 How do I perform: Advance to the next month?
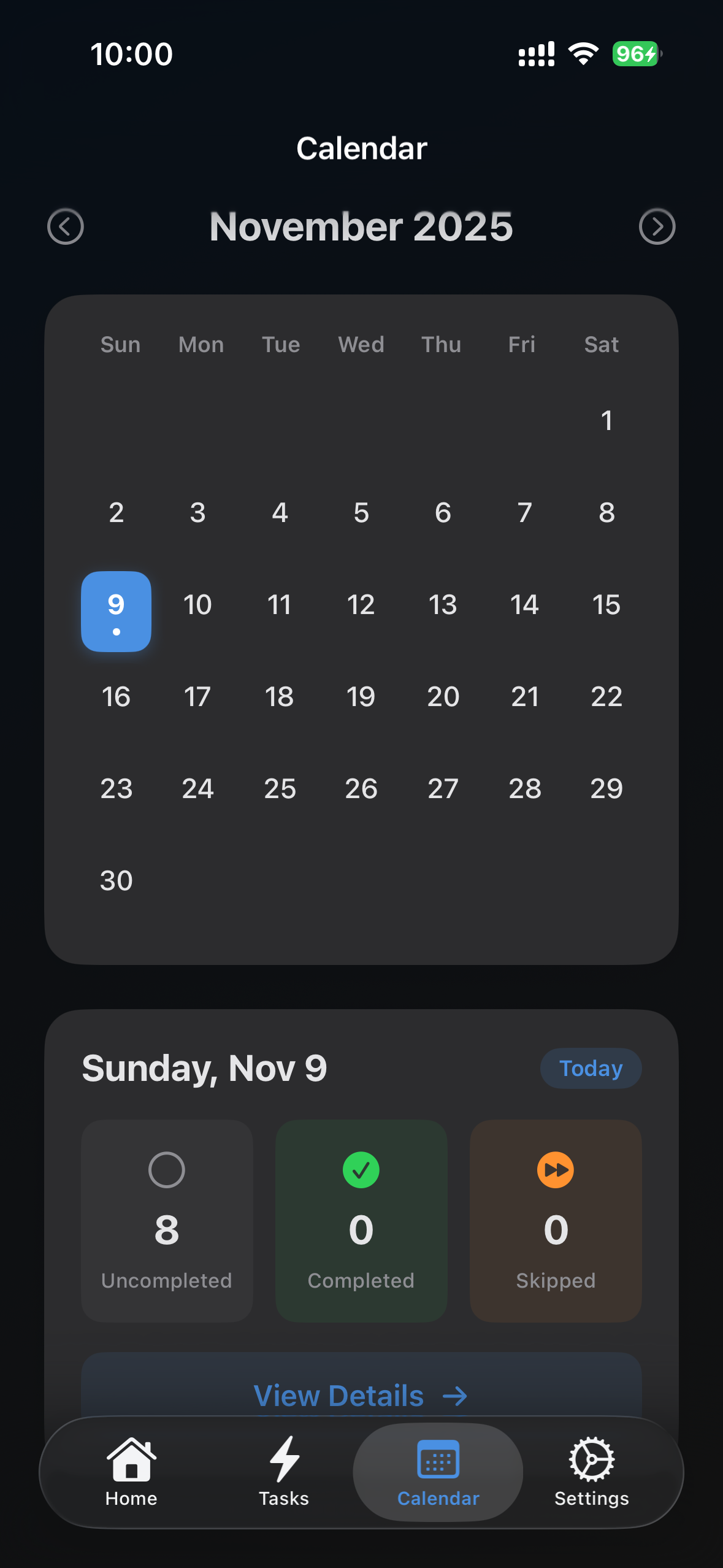pyautogui.click(x=657, y=226)
